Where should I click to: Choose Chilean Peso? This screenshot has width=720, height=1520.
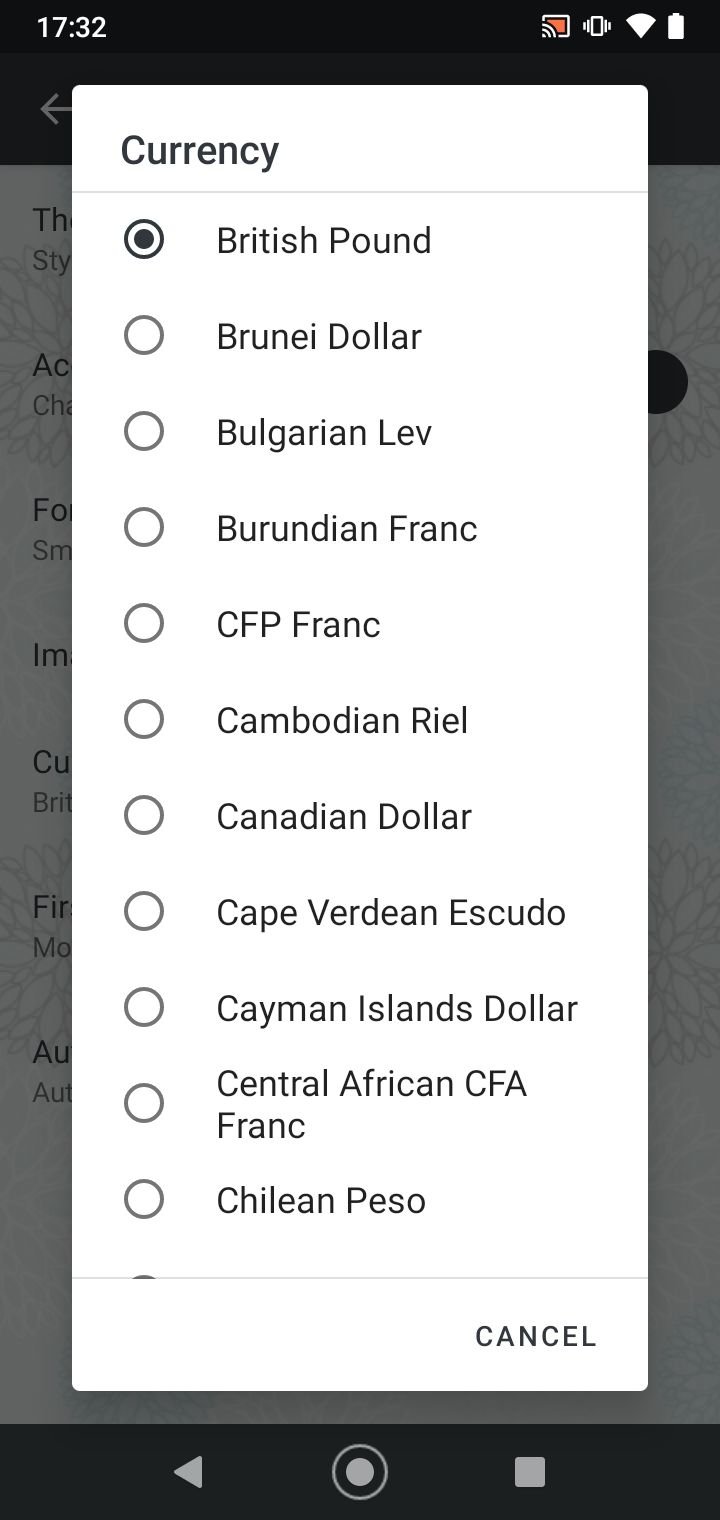click(x=360, y=1200)
